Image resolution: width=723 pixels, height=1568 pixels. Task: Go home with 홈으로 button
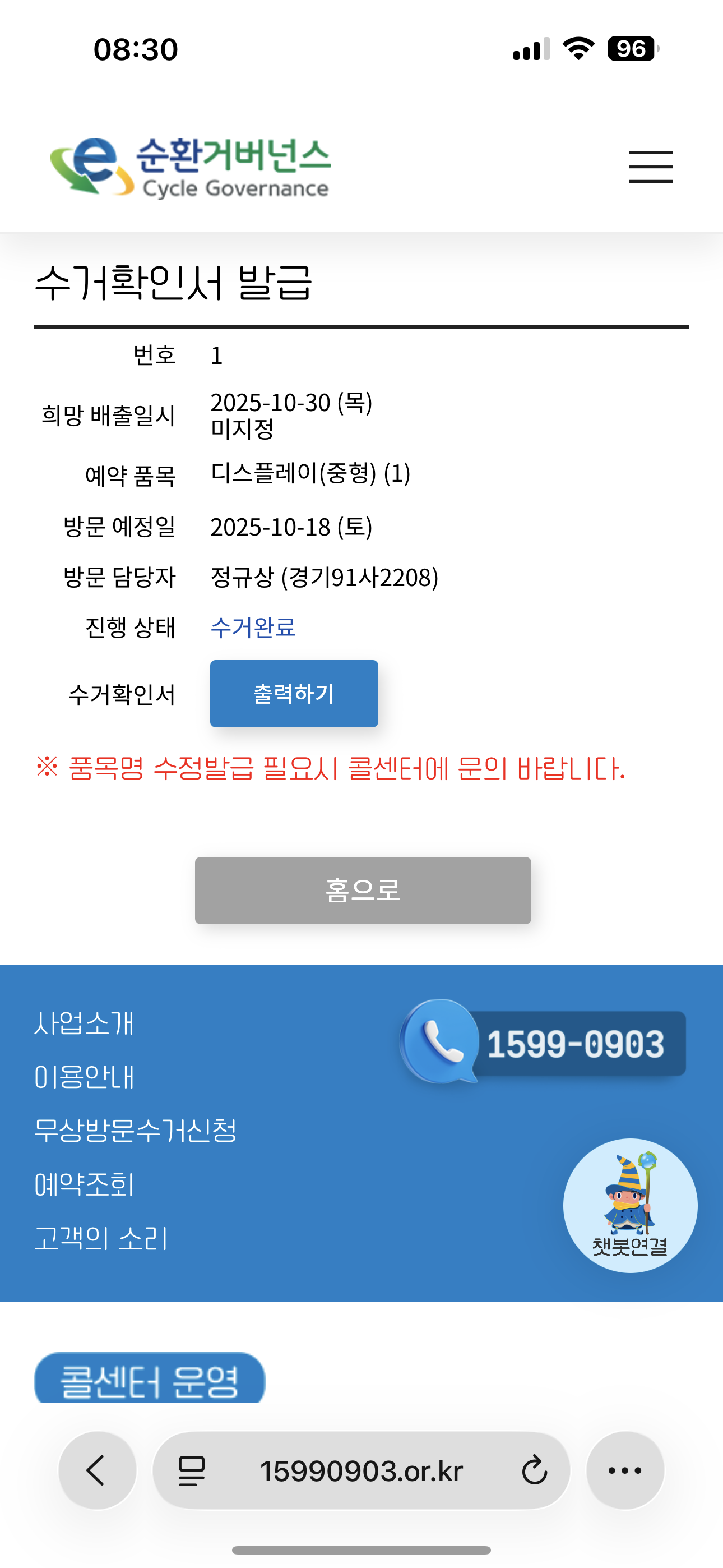point(363,890)
